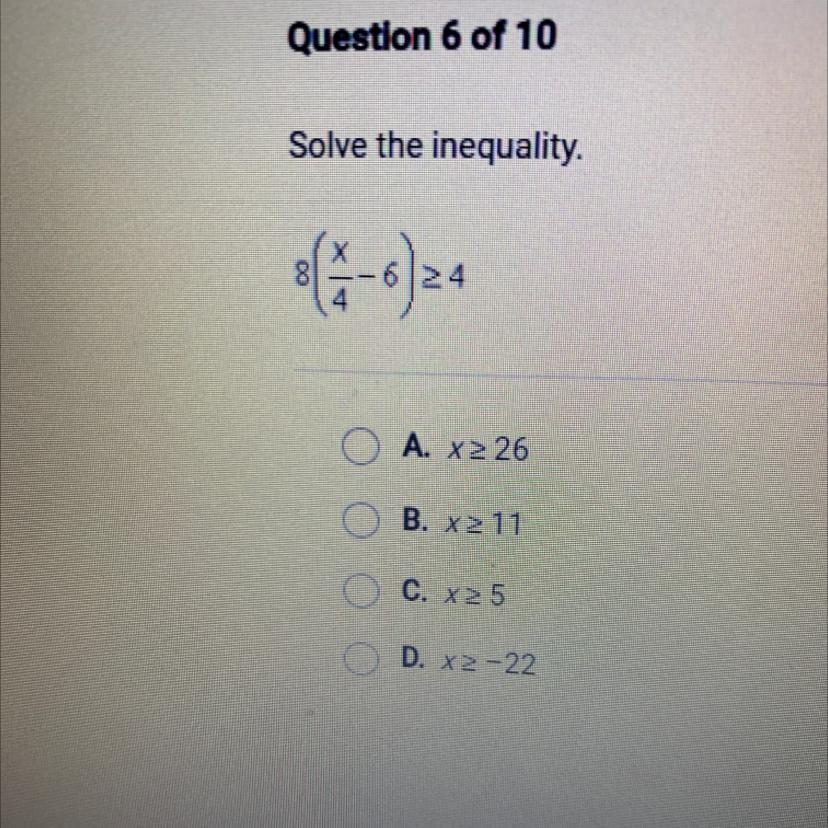Pick answer C, x ≥ 5

[359, 593]
